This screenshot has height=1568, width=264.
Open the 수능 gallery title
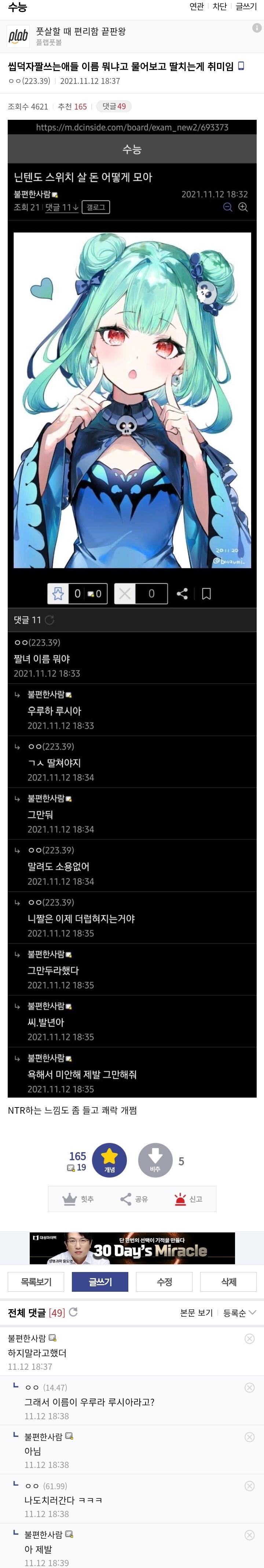(x=17, y=7)
